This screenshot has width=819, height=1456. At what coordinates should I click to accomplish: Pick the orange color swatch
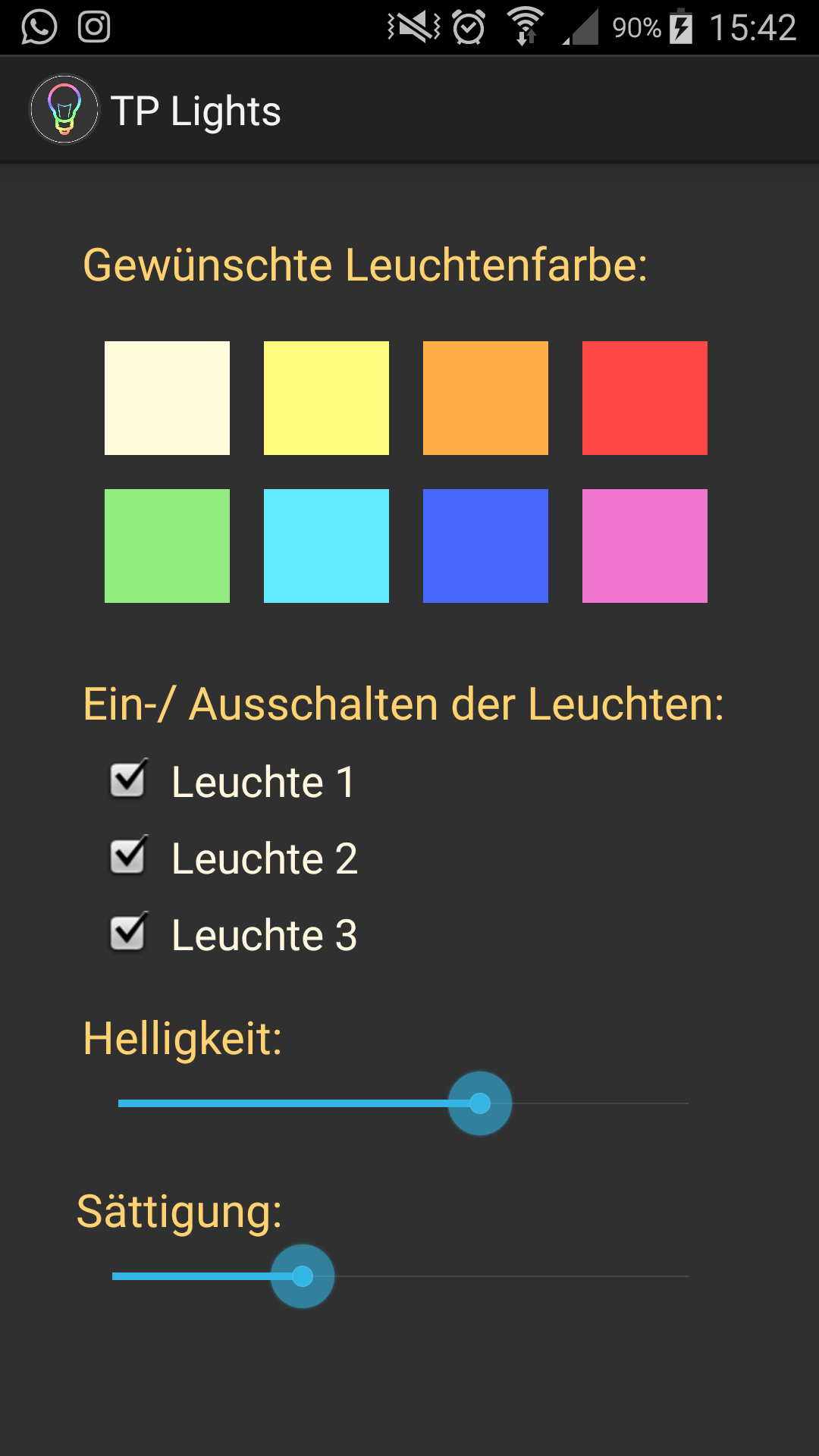pyautogui.click(x=485, y=398)
